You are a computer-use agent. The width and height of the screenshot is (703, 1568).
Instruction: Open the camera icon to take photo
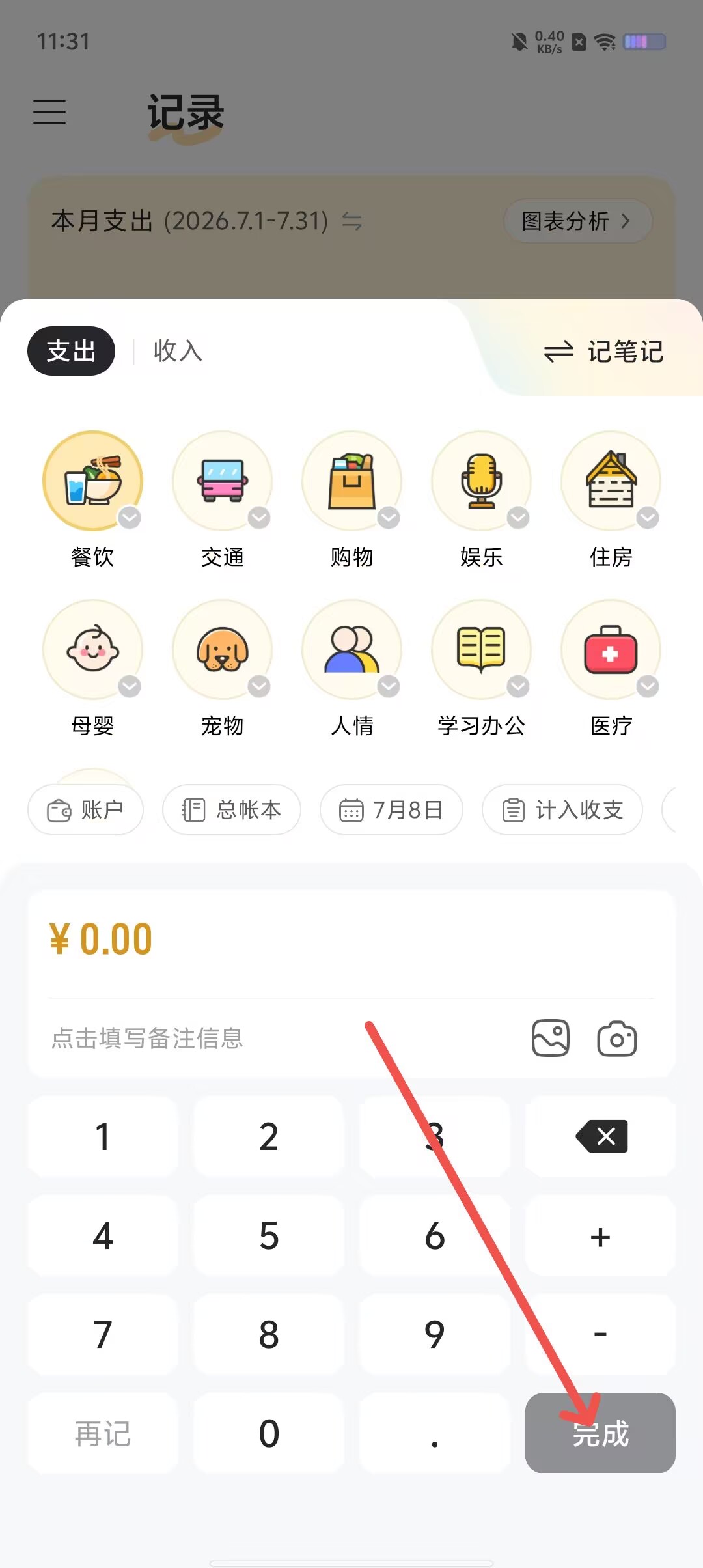coord(617,1038)
